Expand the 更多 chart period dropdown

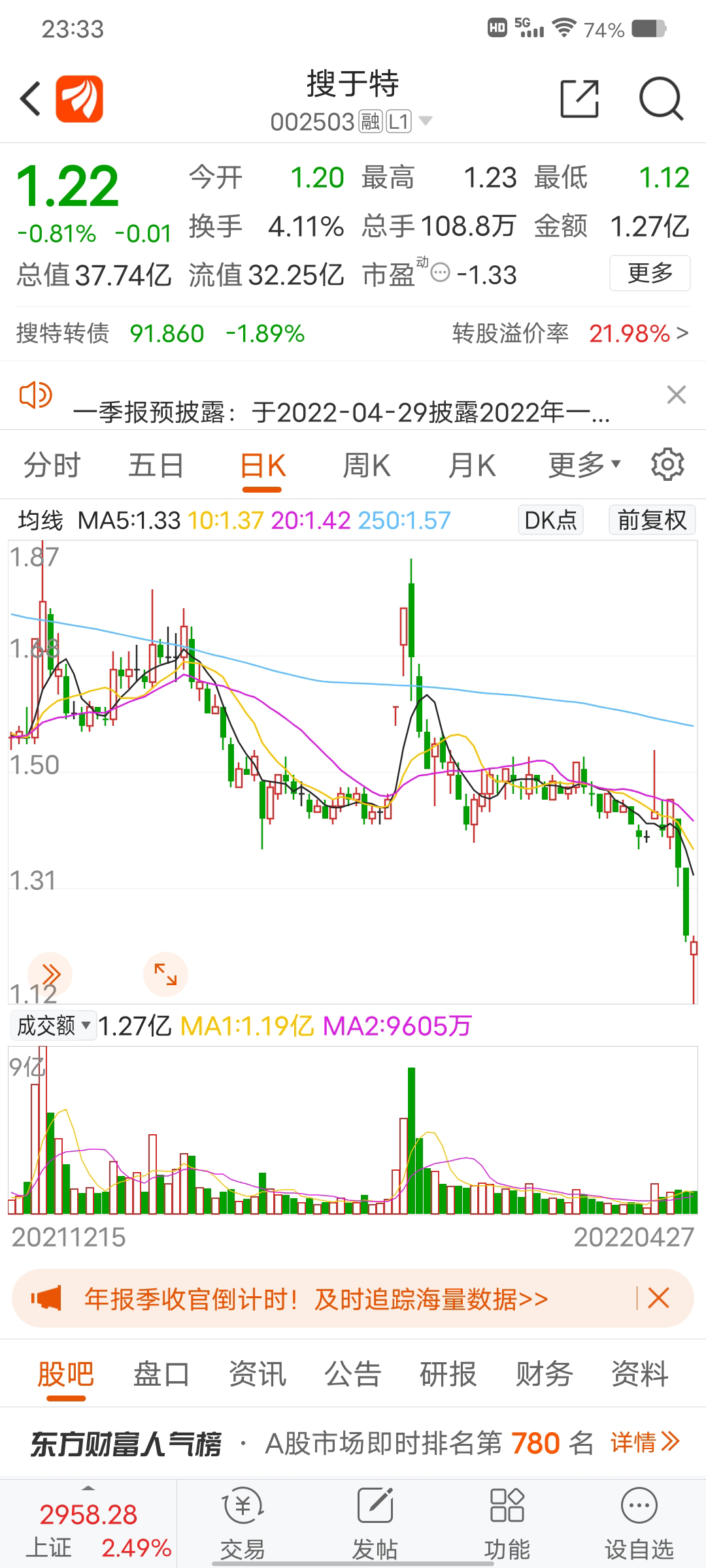pyautogui.click(x=583, y=466)
